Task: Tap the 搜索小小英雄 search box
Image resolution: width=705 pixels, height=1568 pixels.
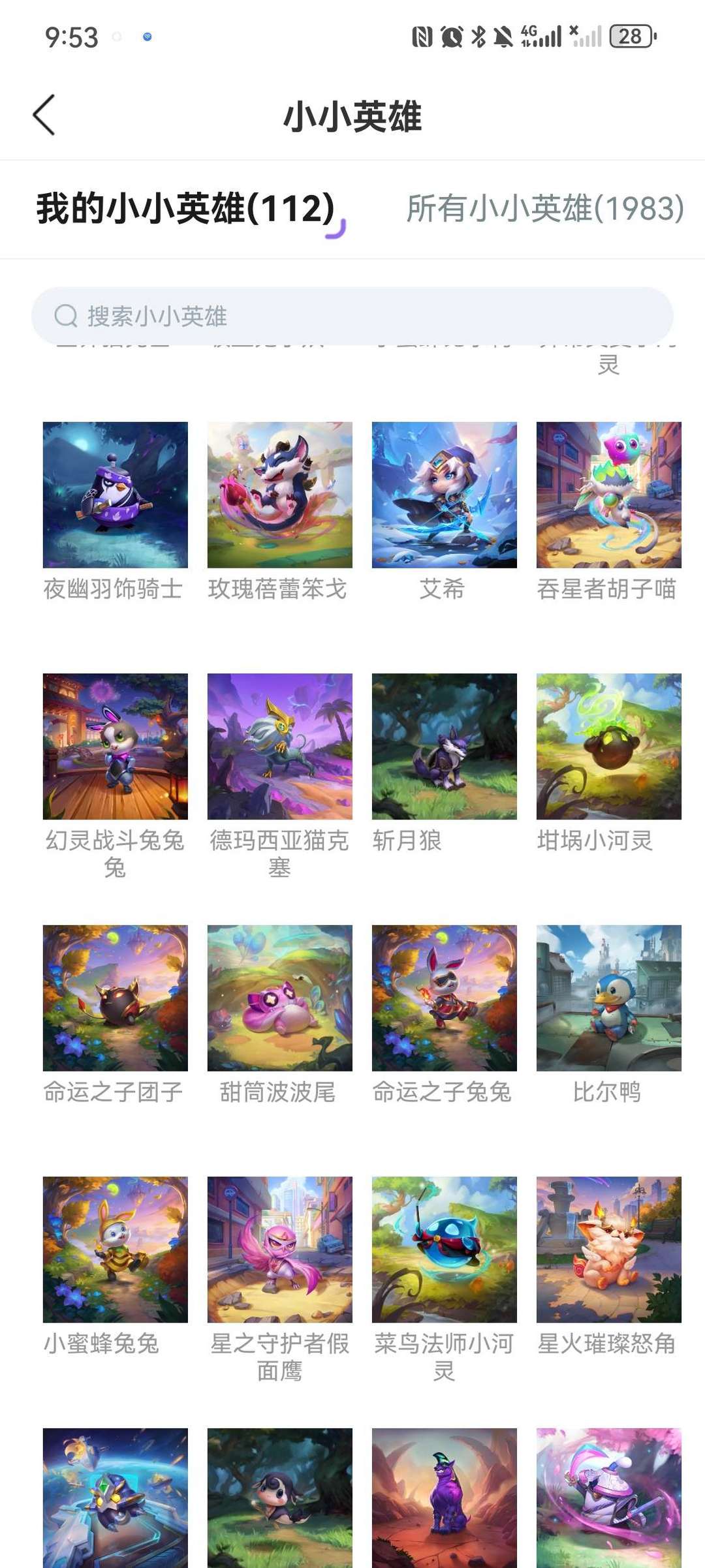Action: [x=352, y=316]
